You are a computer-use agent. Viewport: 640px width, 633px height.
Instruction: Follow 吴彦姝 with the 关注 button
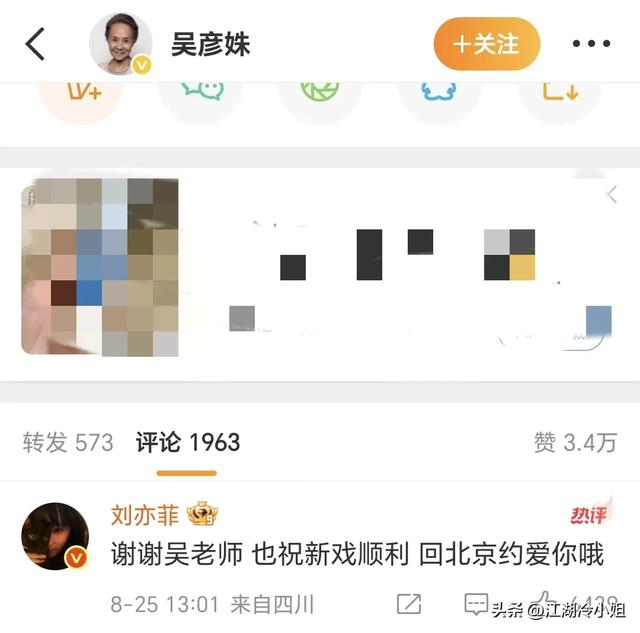click(x=487, y=44)
